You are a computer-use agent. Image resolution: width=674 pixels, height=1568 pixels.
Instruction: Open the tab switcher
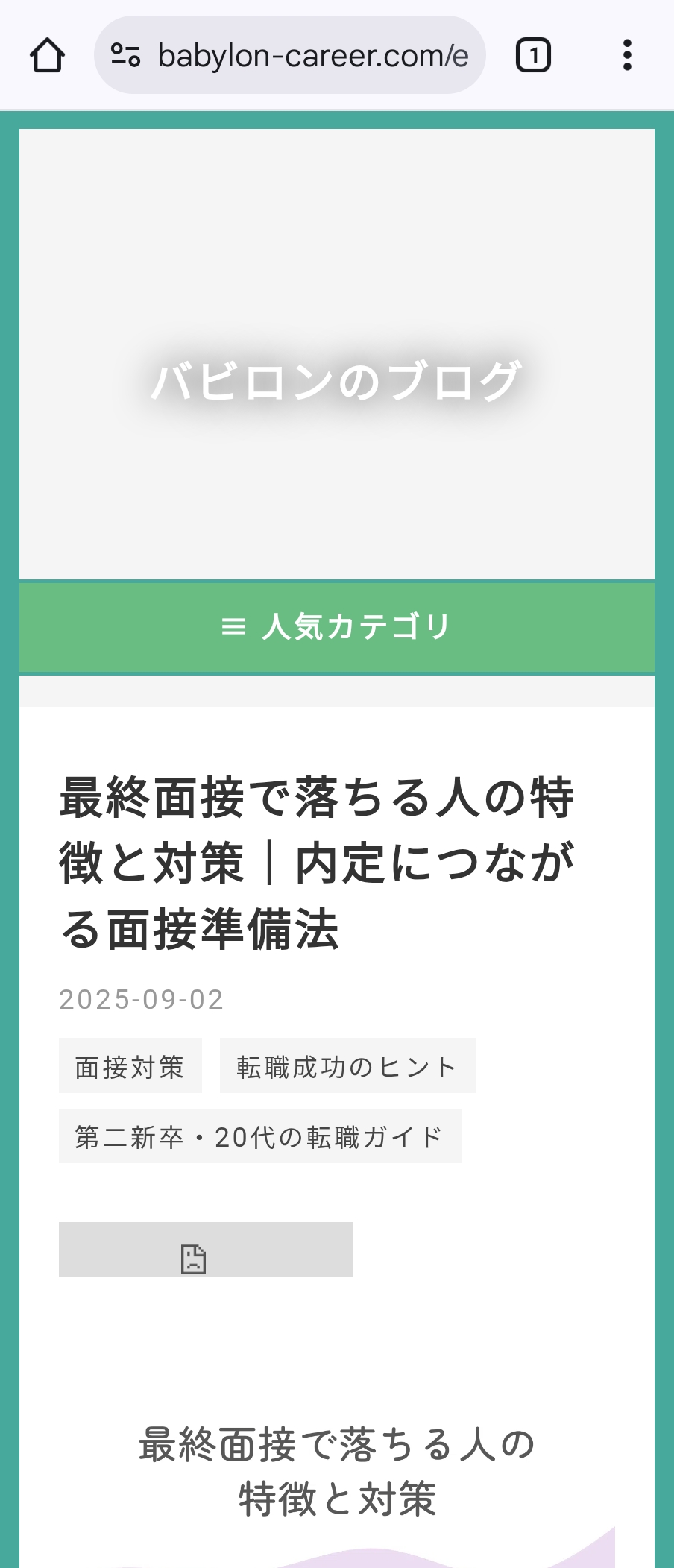tap(533, 55)
